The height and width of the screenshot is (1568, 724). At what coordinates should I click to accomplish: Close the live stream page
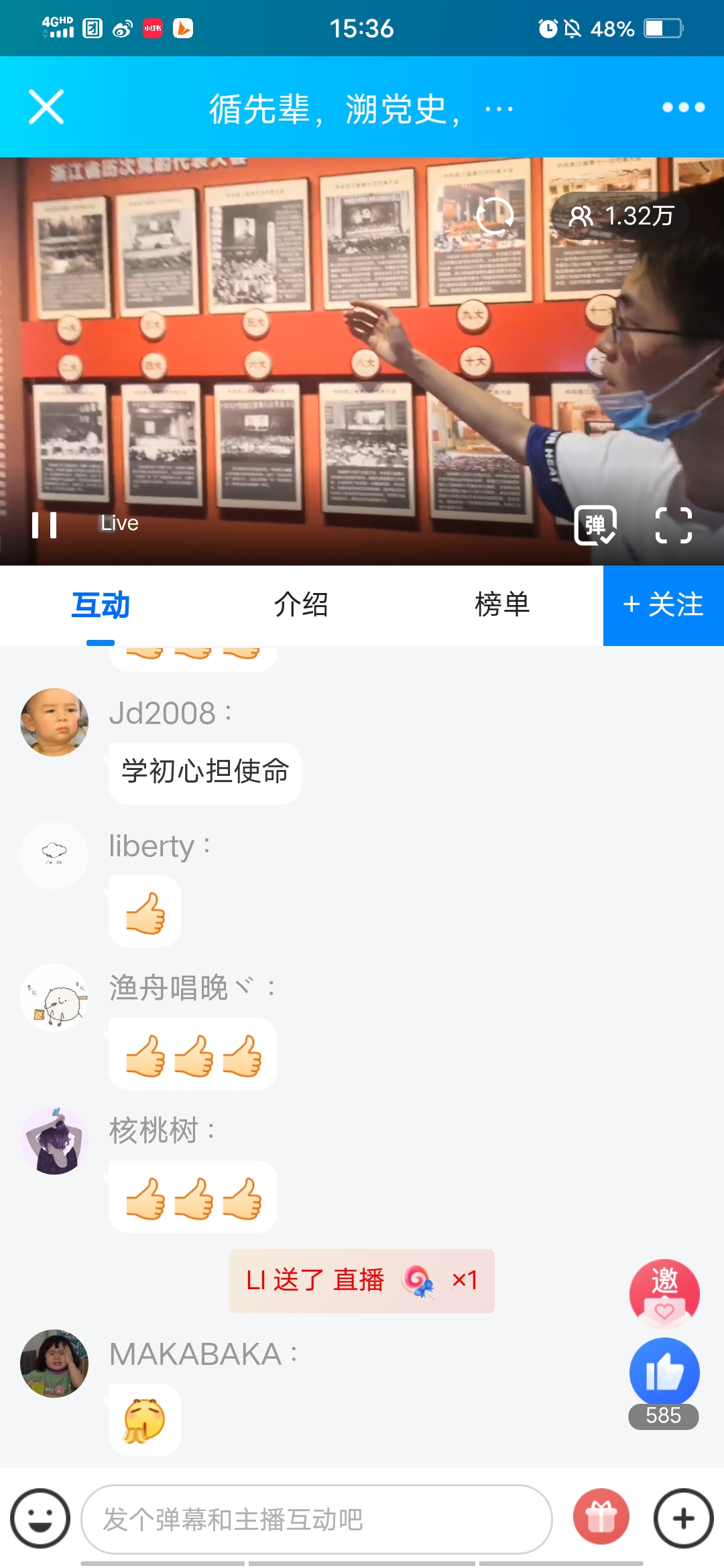click(46, 107)
